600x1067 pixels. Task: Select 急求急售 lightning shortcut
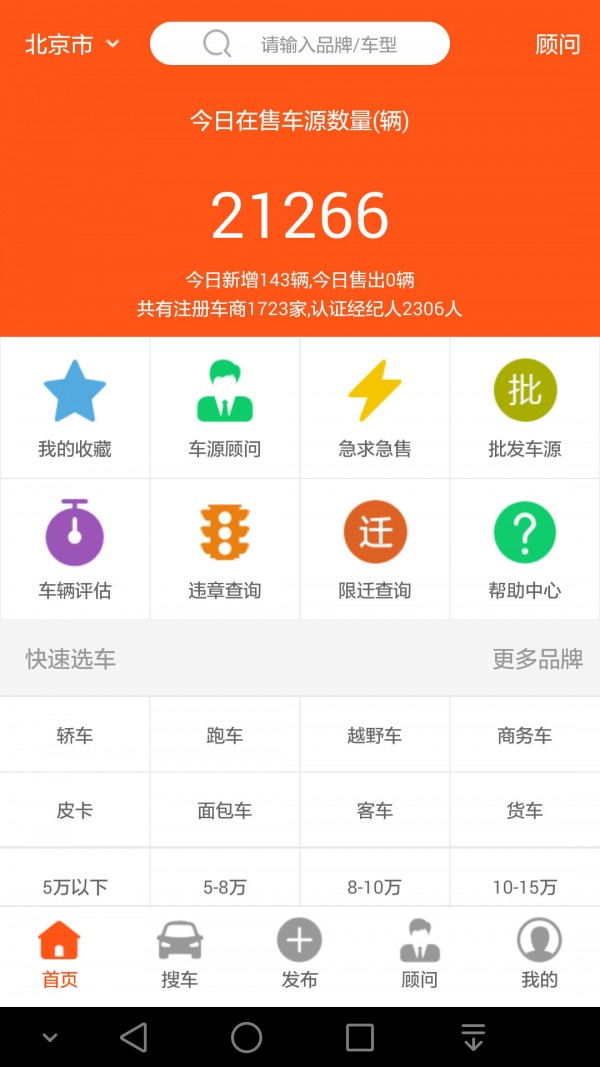pyautogui.click(x=375, y=408)
